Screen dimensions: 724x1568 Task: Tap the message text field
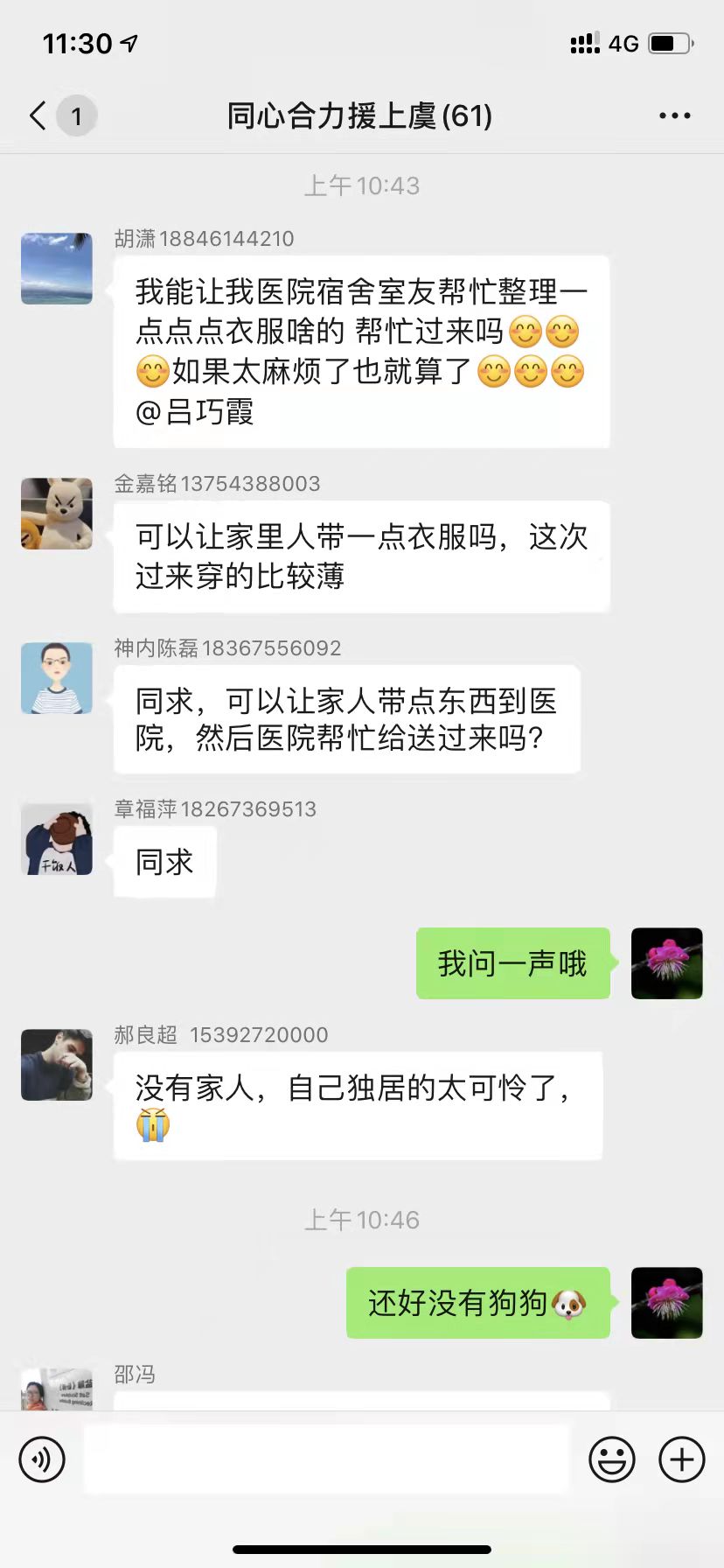[325, 1459]
